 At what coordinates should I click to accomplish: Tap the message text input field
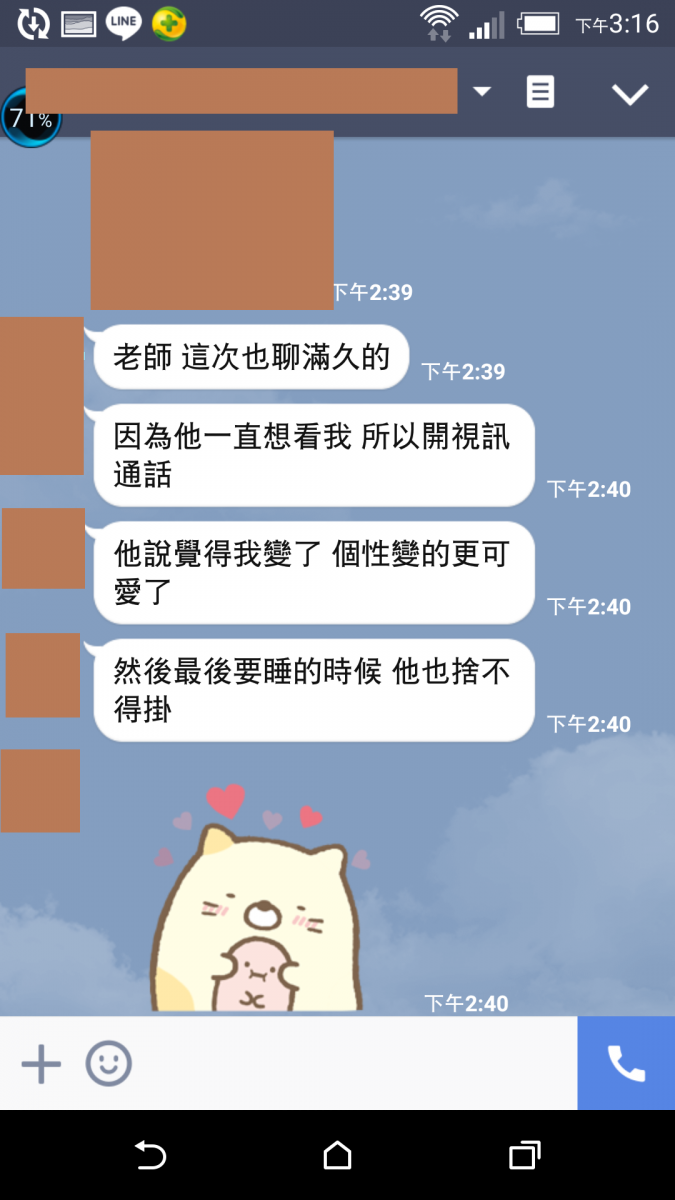[x=350, y=1064]
